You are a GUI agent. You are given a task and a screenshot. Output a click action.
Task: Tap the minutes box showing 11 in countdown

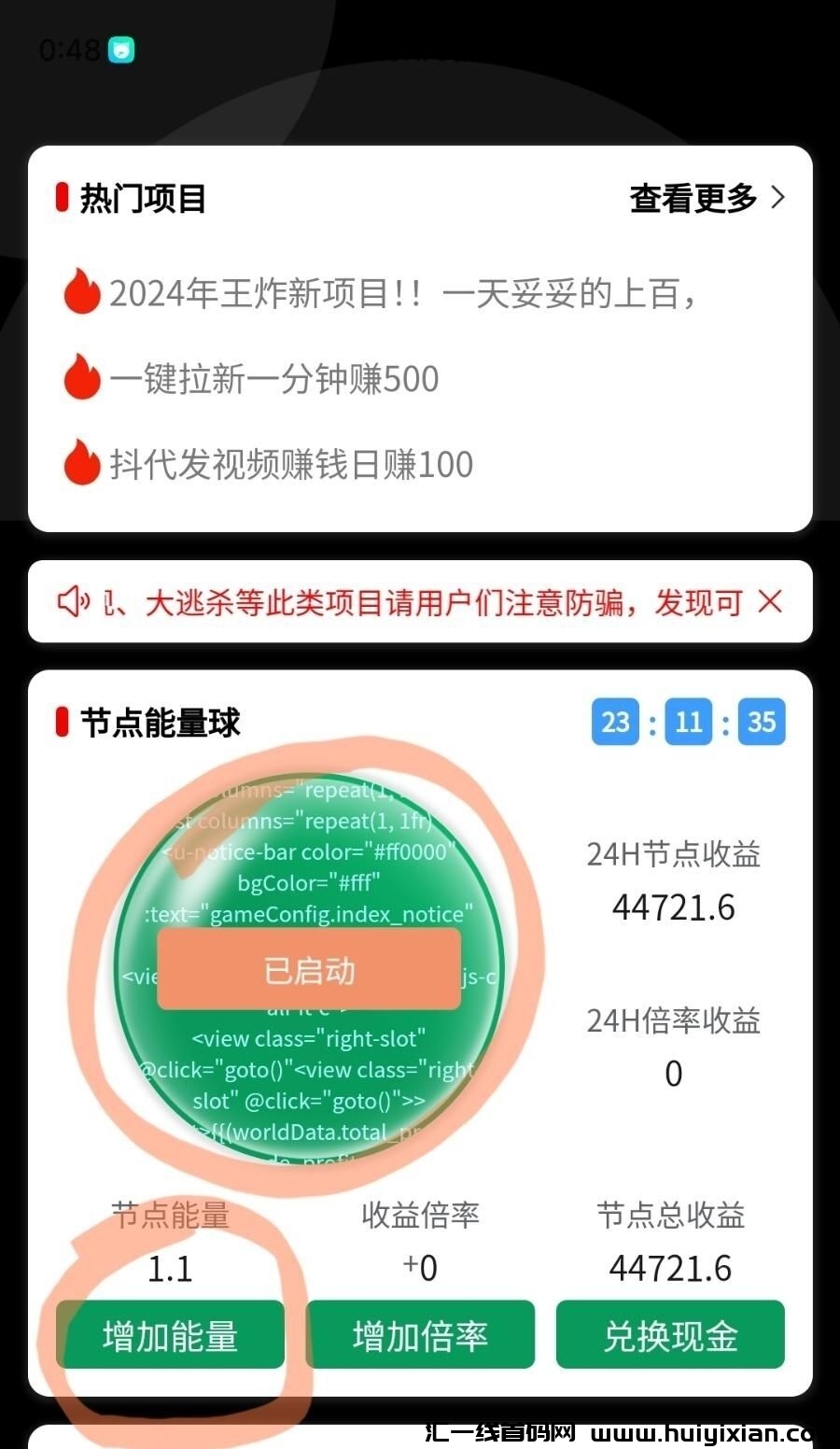click(689, 720)
